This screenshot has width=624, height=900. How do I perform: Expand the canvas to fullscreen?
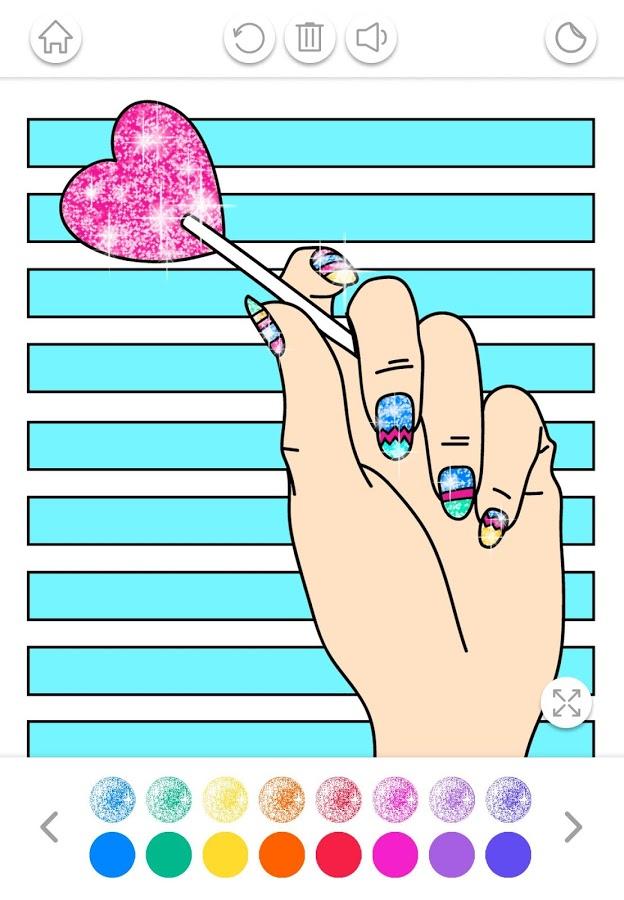(x=566, y=702)
